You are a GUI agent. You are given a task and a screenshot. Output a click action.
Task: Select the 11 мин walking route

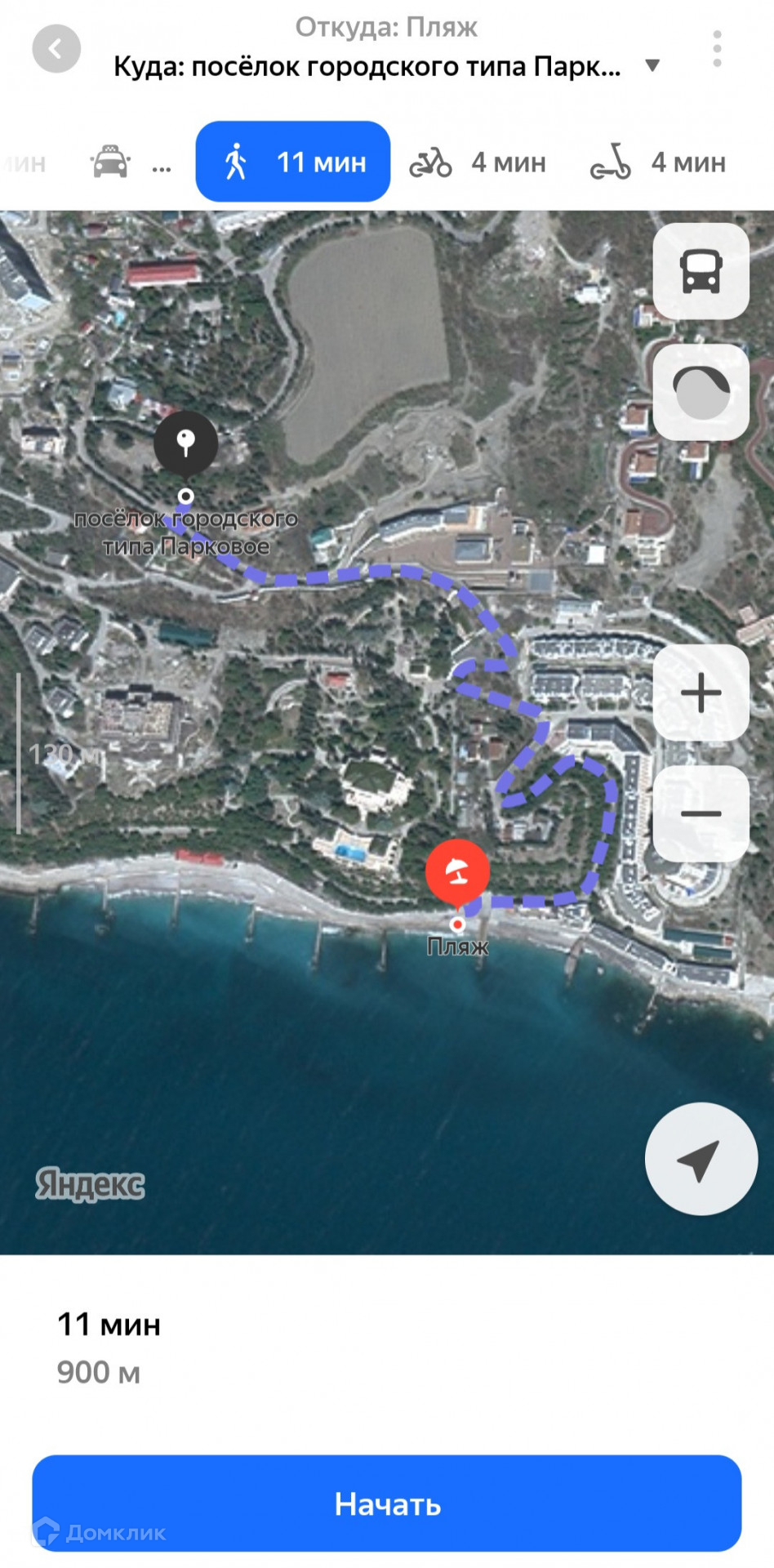(293, 162)
